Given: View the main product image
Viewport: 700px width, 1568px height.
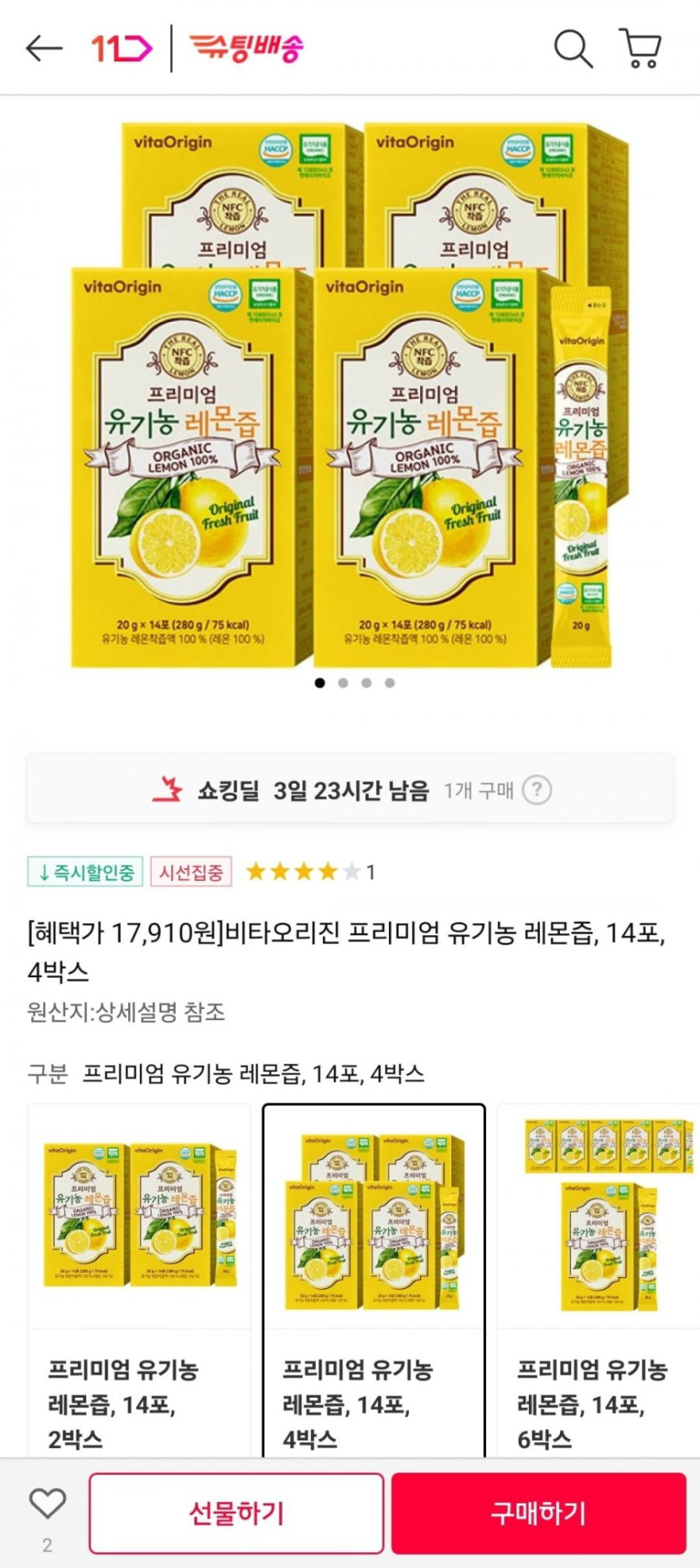Looking at the screenshot, I should point(350,394).
